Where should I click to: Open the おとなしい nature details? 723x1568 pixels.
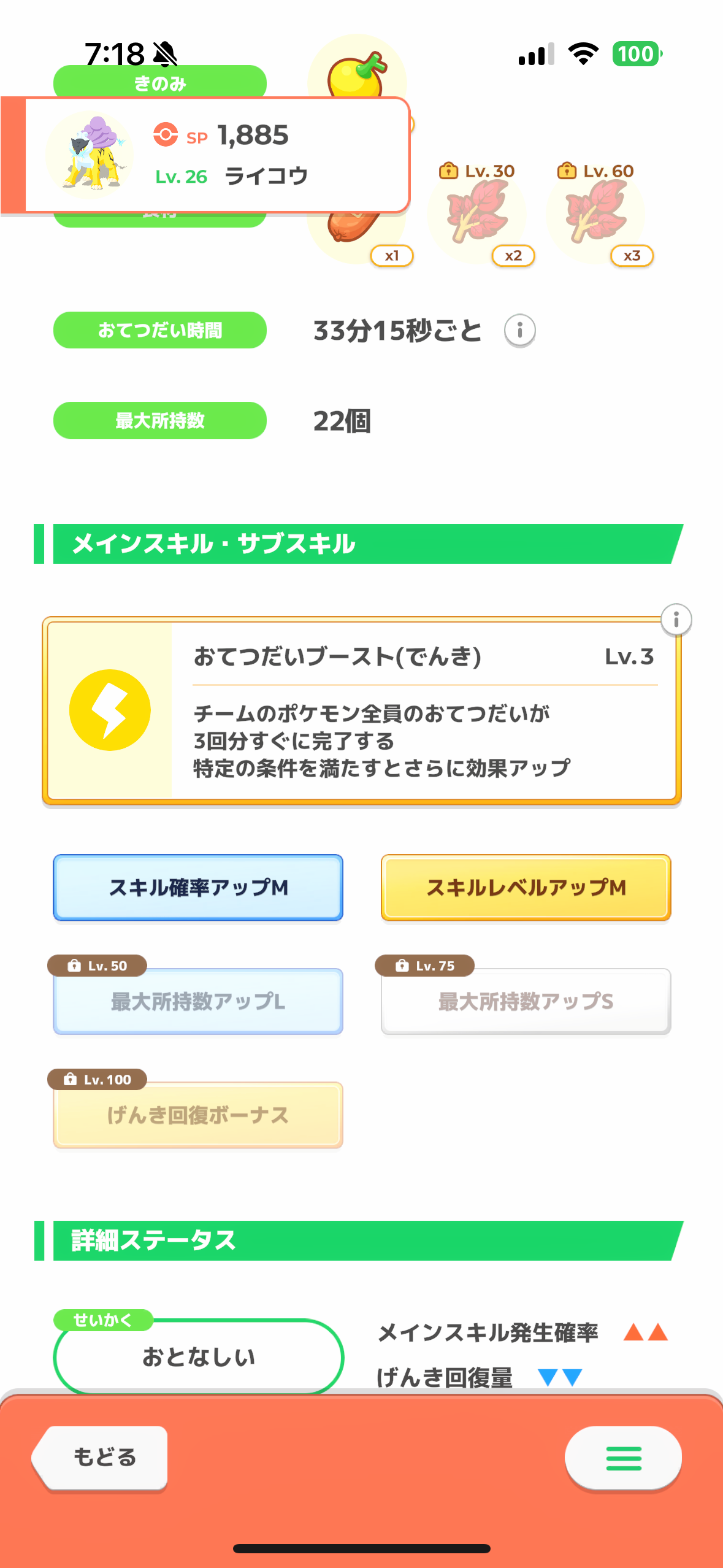click(x=198, y=1357)
